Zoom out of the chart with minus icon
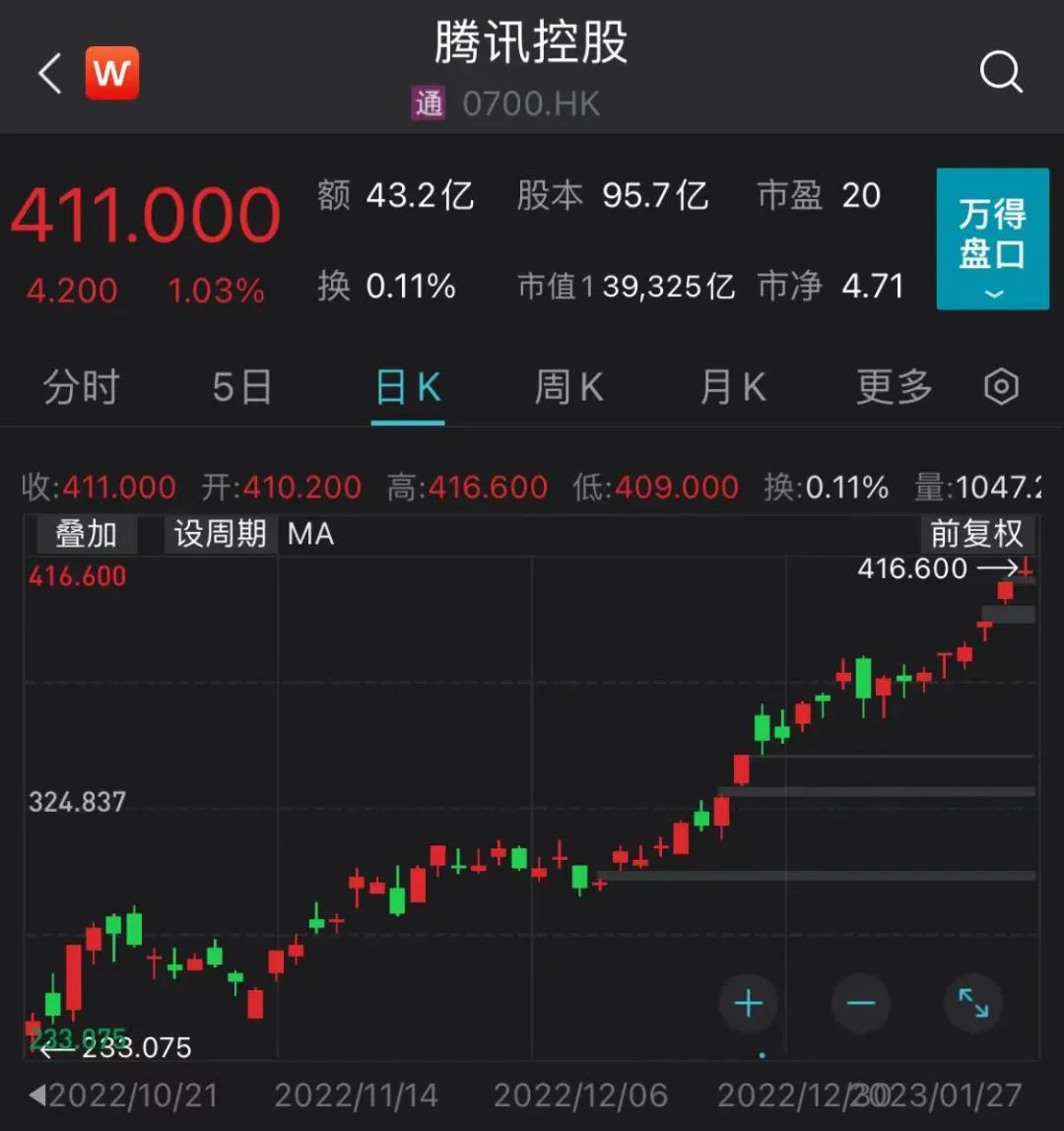This screenshot has height=1131, width=1064. point(861,1003)
